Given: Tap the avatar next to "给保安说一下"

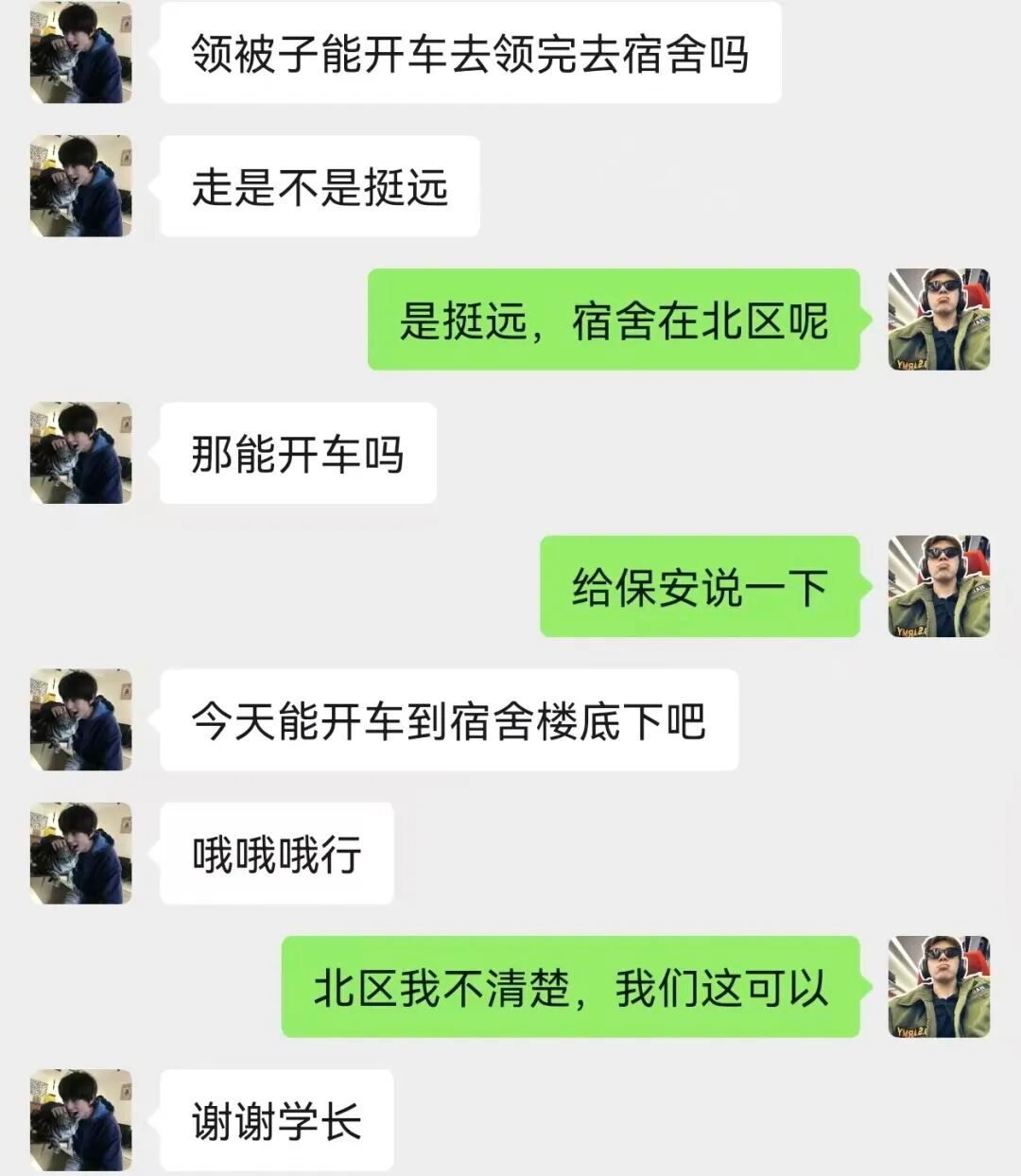Looking at the screenshot, I should 939,586.
